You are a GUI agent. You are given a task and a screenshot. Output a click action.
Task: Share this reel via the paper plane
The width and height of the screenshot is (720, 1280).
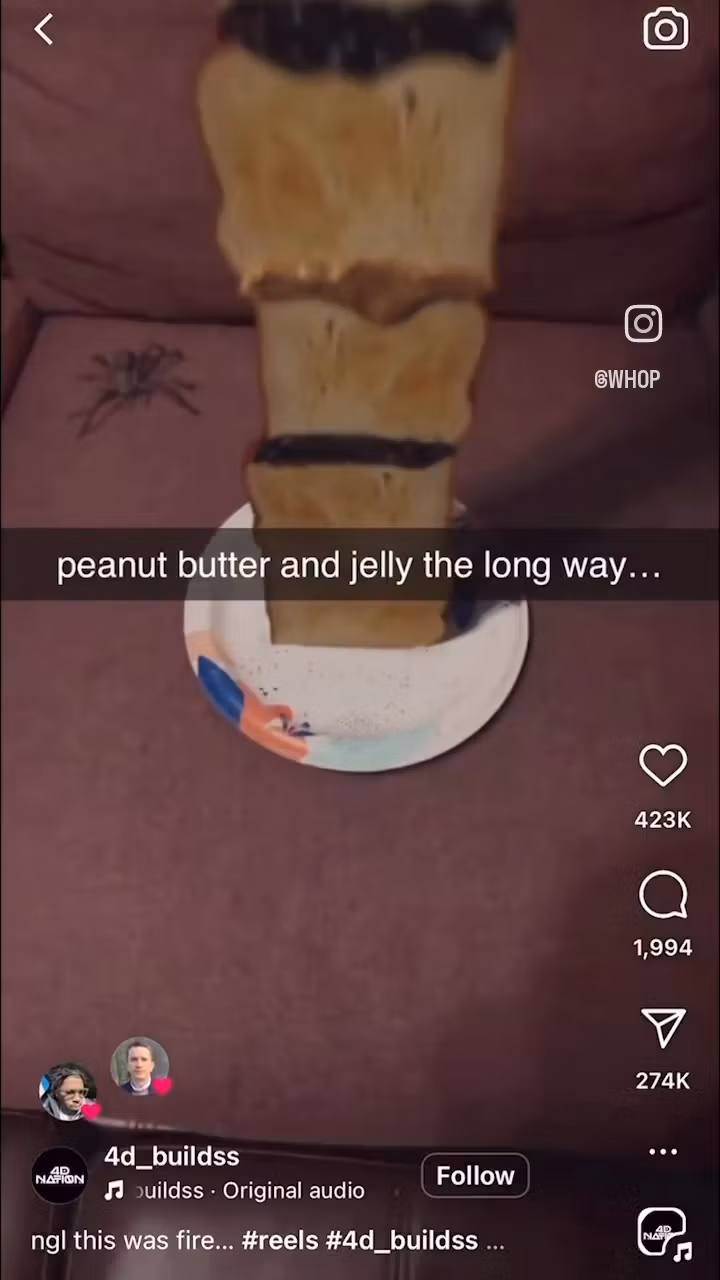click(663, 1028)
